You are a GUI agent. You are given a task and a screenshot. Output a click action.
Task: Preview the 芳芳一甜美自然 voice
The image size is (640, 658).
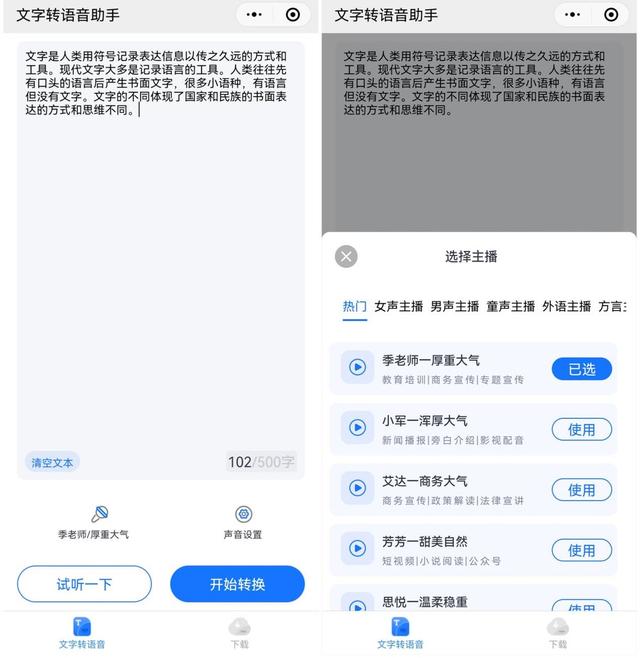click(358, 549)
